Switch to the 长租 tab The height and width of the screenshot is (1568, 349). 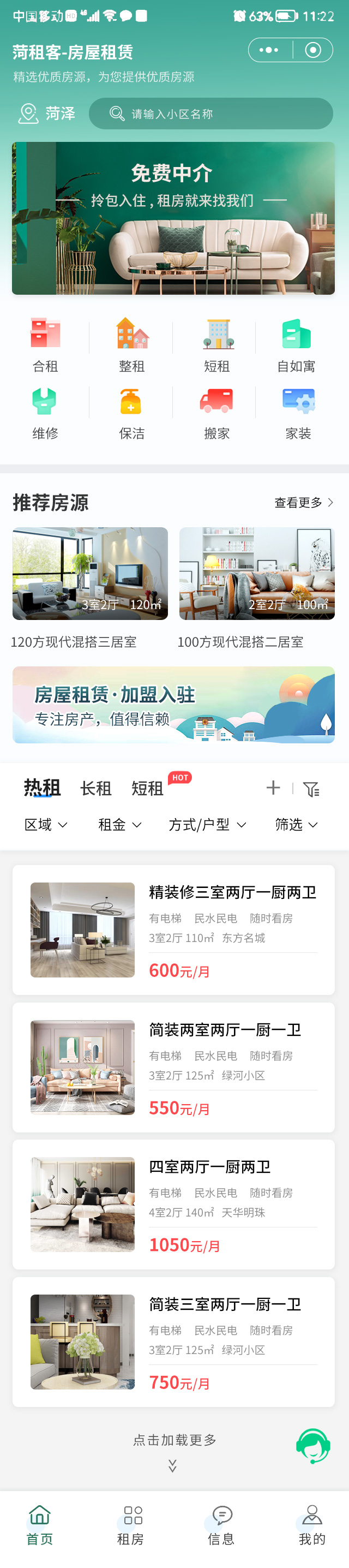click(x=95, y=788)
